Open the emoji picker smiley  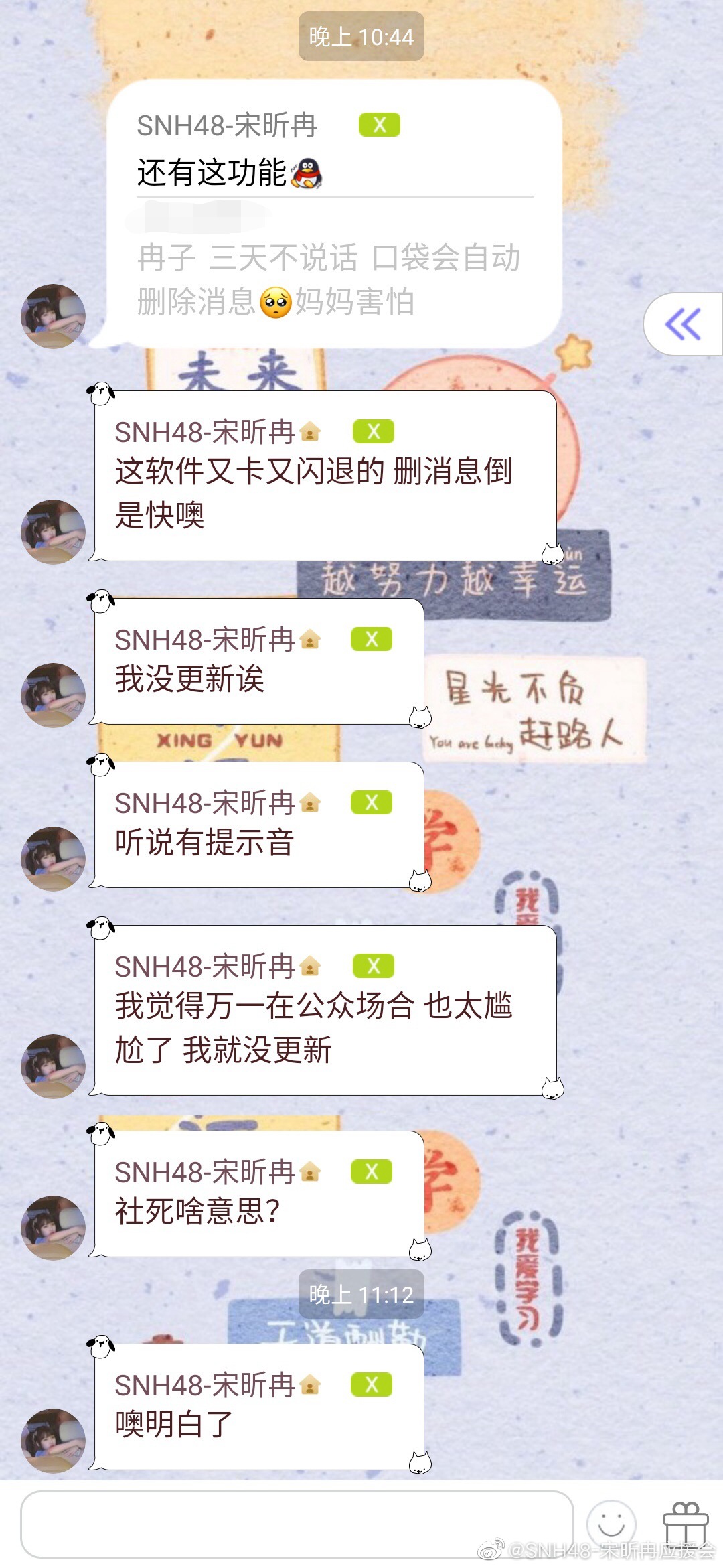point(611,1524)
